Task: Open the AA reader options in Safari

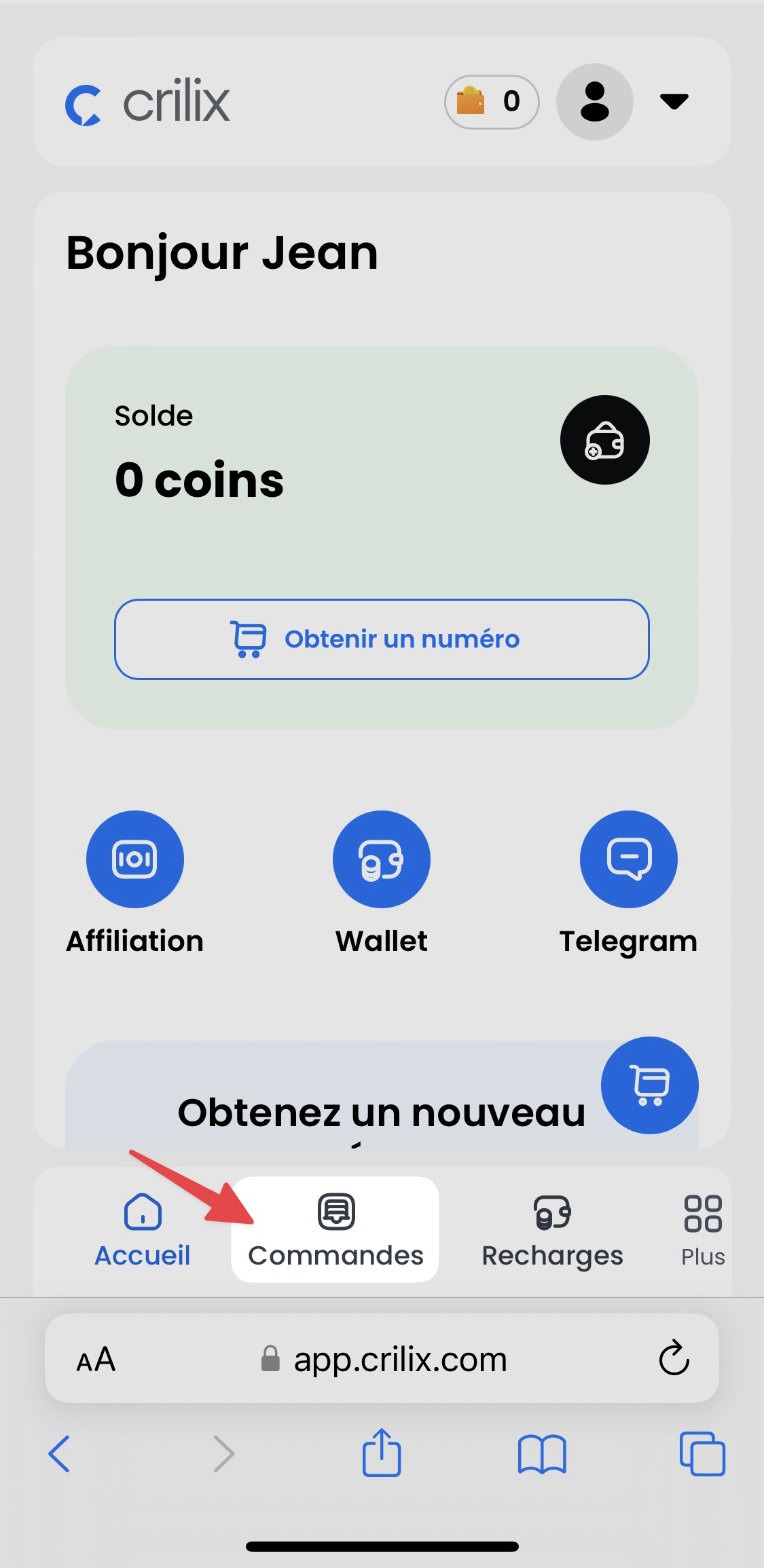Action: pyautogui.click(x=96, y=1360)
